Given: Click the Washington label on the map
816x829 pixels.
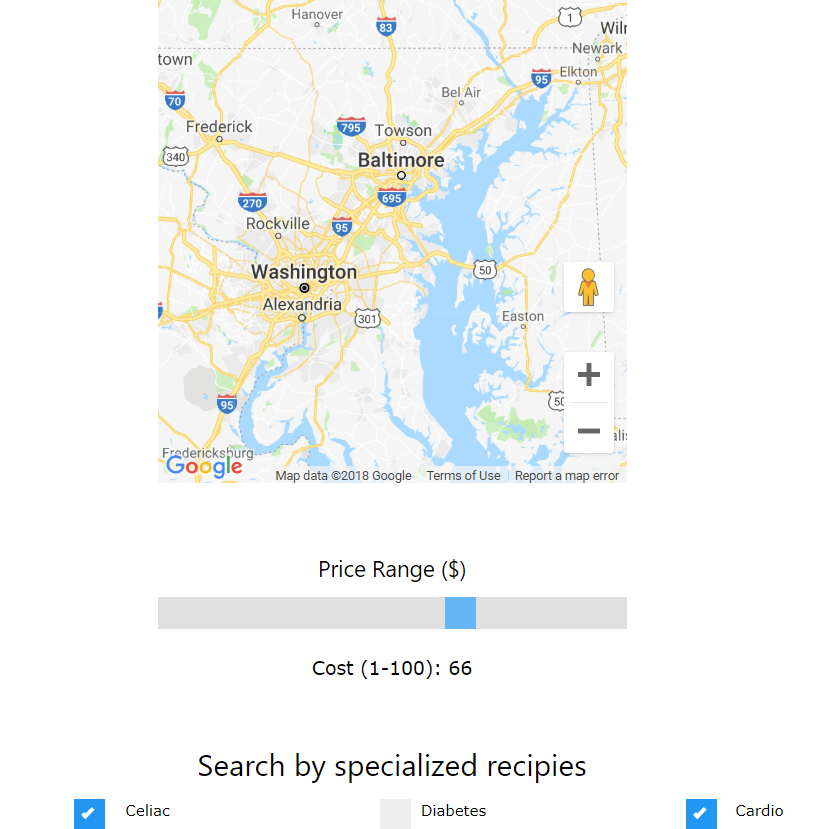Looking at the screenshot, I should (x=303, y=271).
